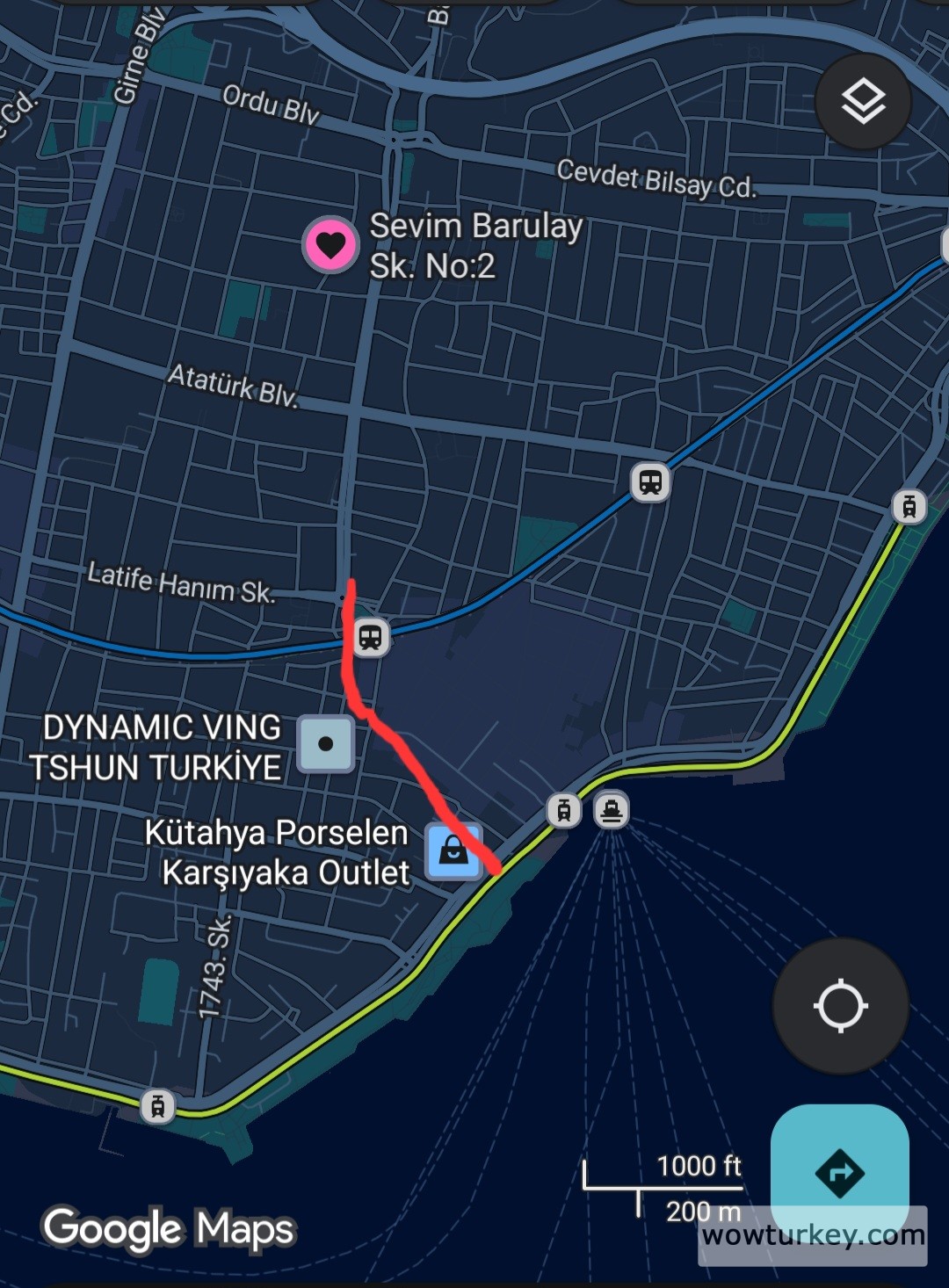
Task: Open the map layers picker
Action: tap(862, 101)
